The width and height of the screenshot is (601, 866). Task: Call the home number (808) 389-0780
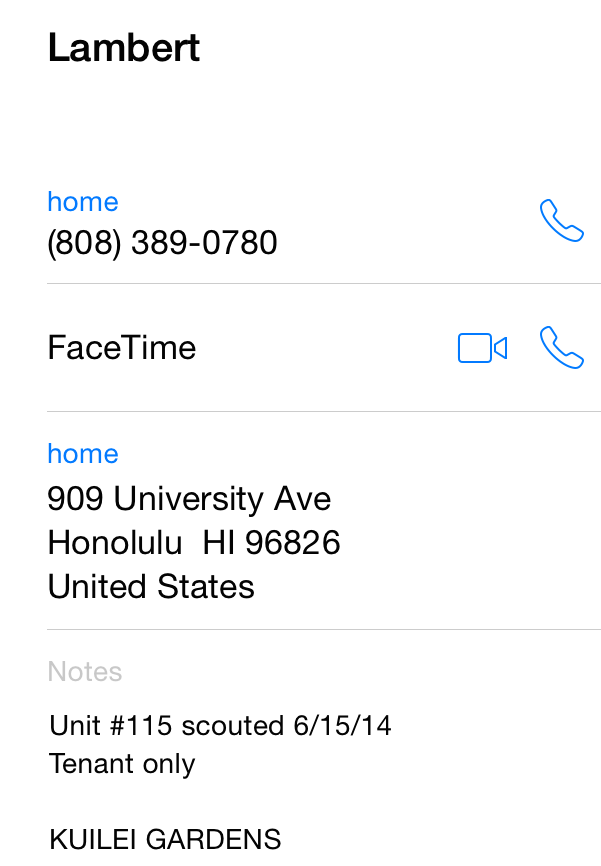coord(561,221)
